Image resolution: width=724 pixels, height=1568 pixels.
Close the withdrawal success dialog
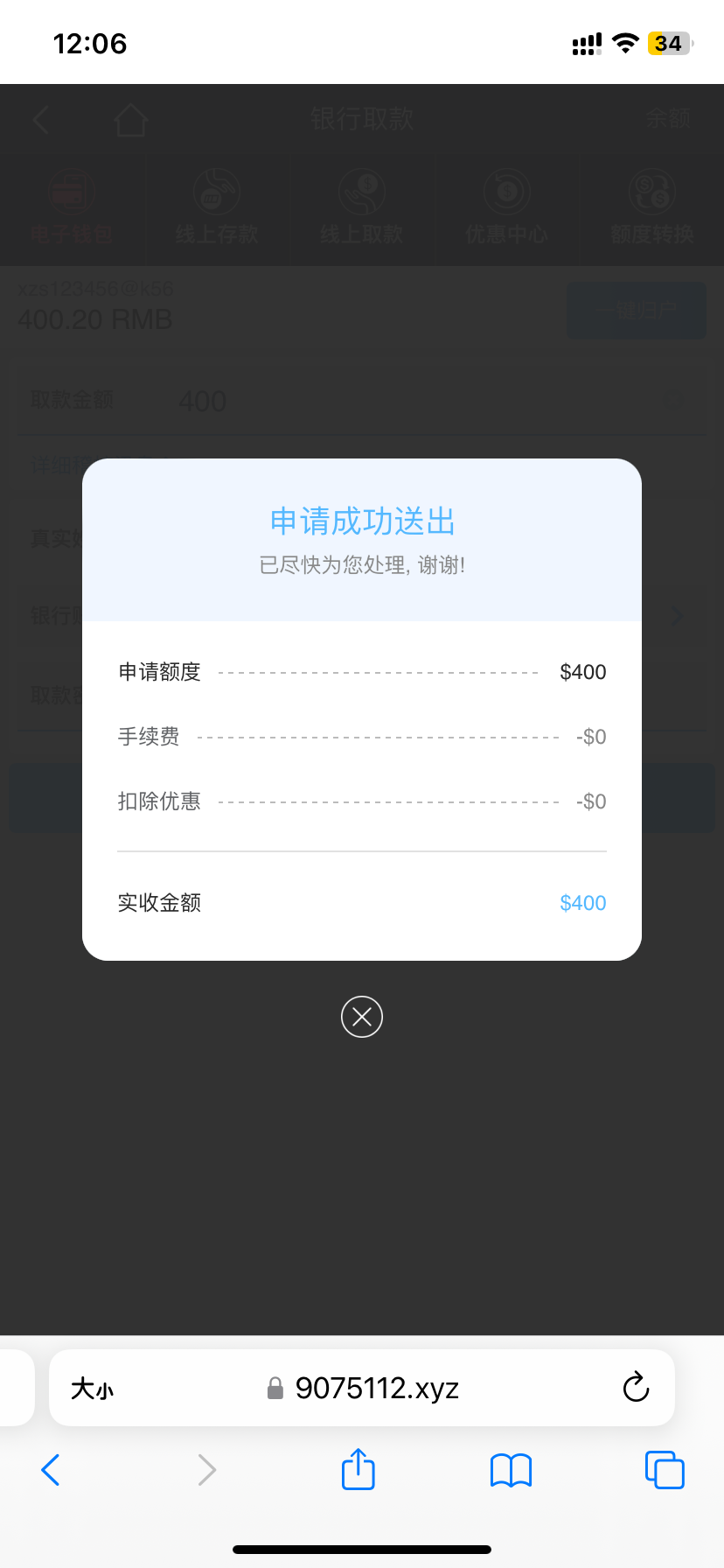click(361, 1017)
